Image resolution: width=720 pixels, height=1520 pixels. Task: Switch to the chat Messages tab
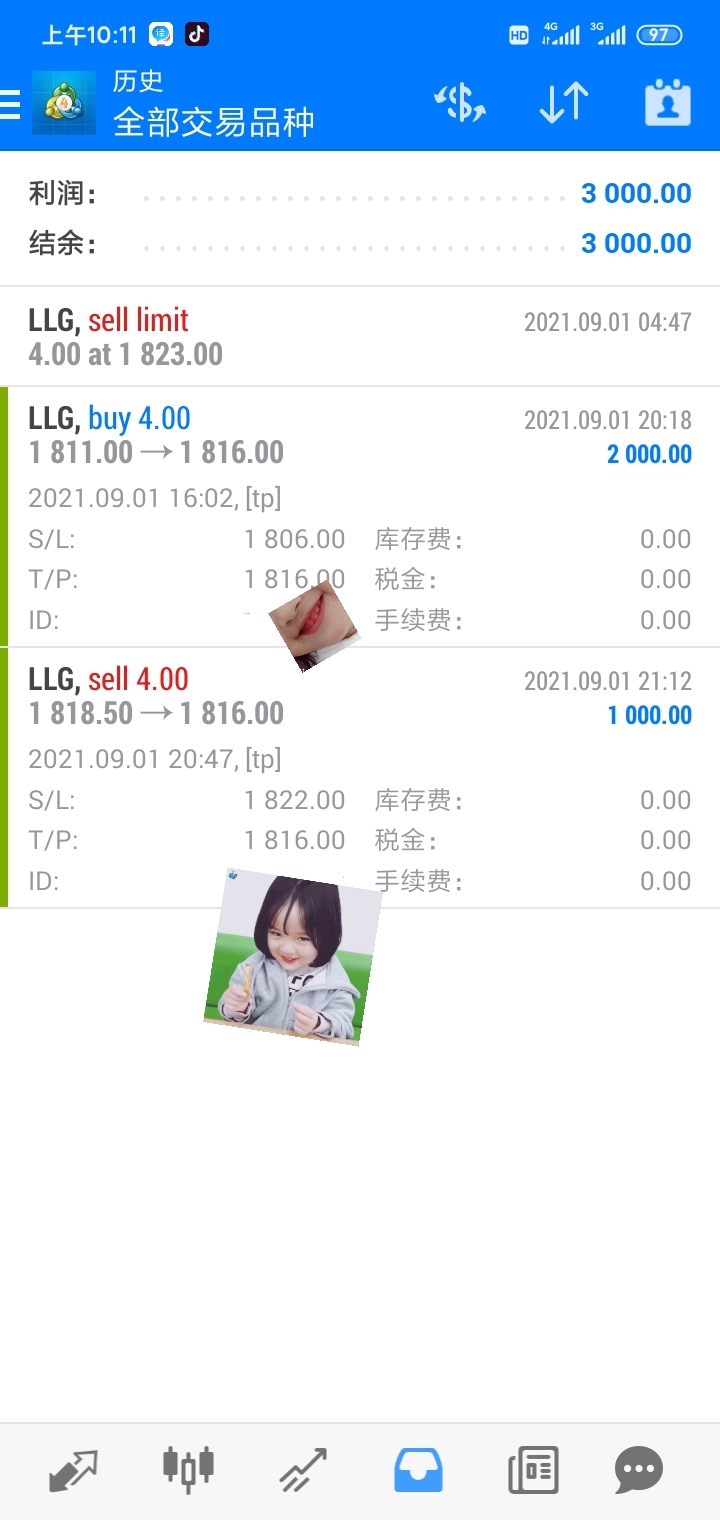[x=638, y=1470]
